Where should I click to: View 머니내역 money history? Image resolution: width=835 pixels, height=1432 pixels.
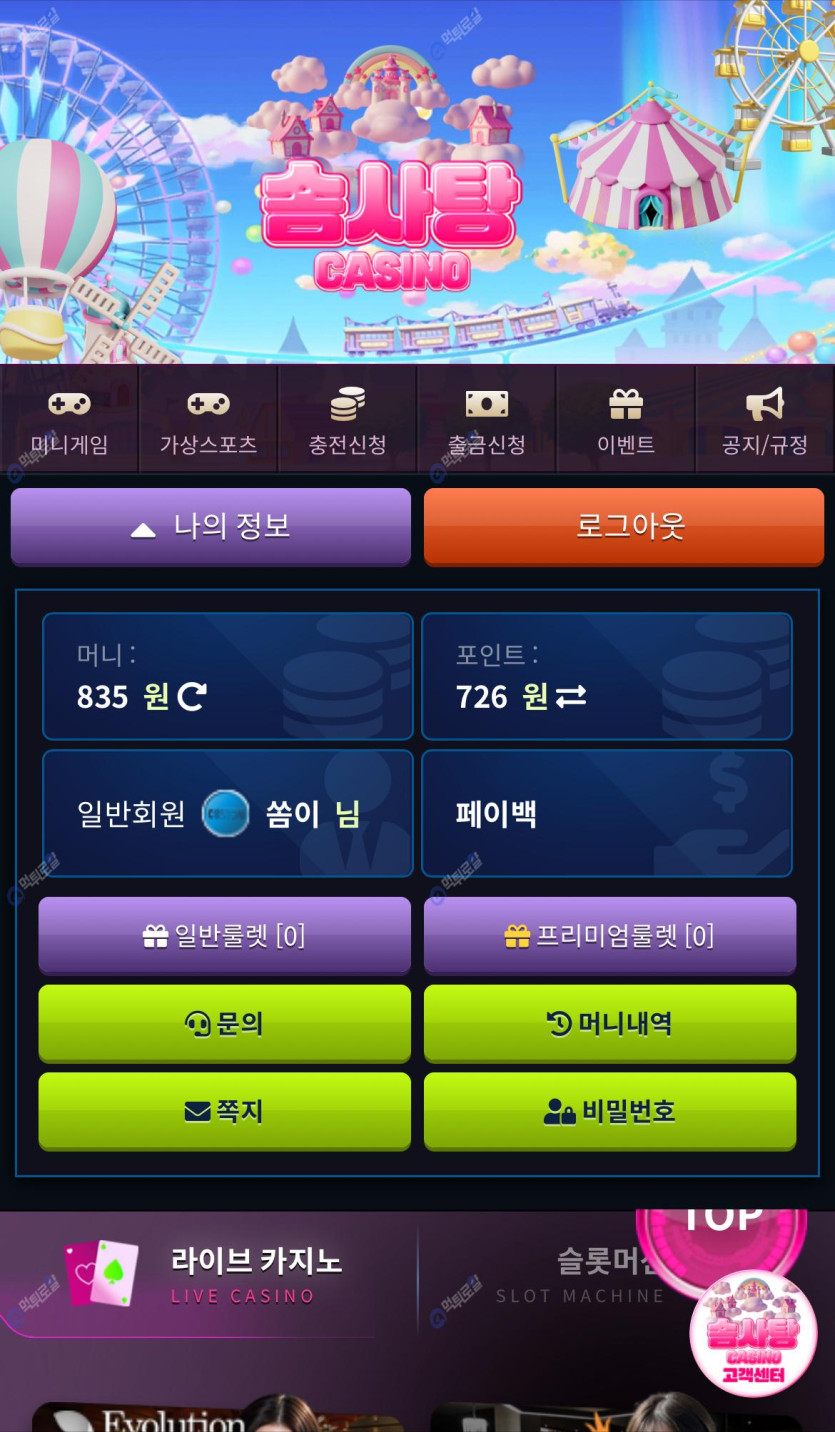click(x=609, y=1023)
